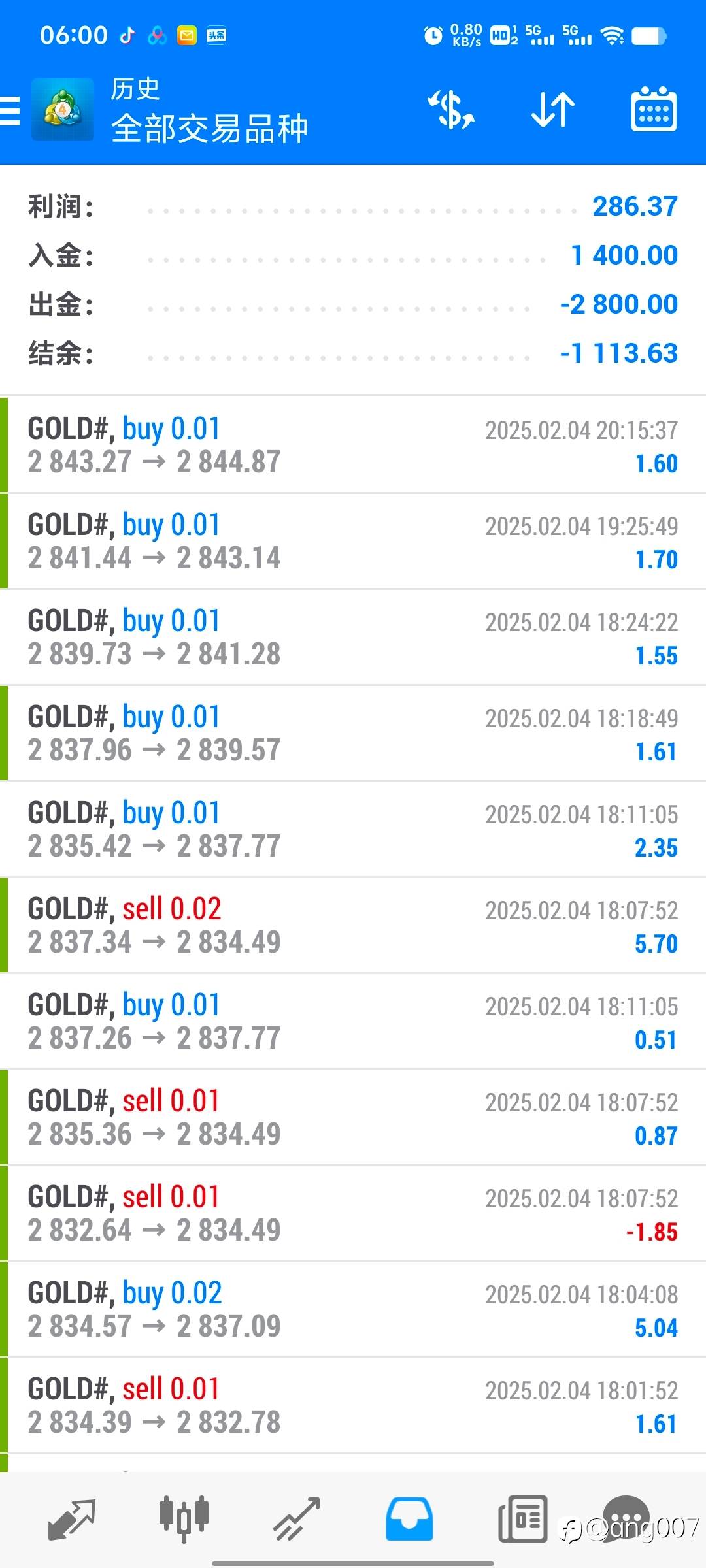The image size is (706, 1568).
Task: Open the losing sell trade with -1.85
Action: pos(353,1213)
